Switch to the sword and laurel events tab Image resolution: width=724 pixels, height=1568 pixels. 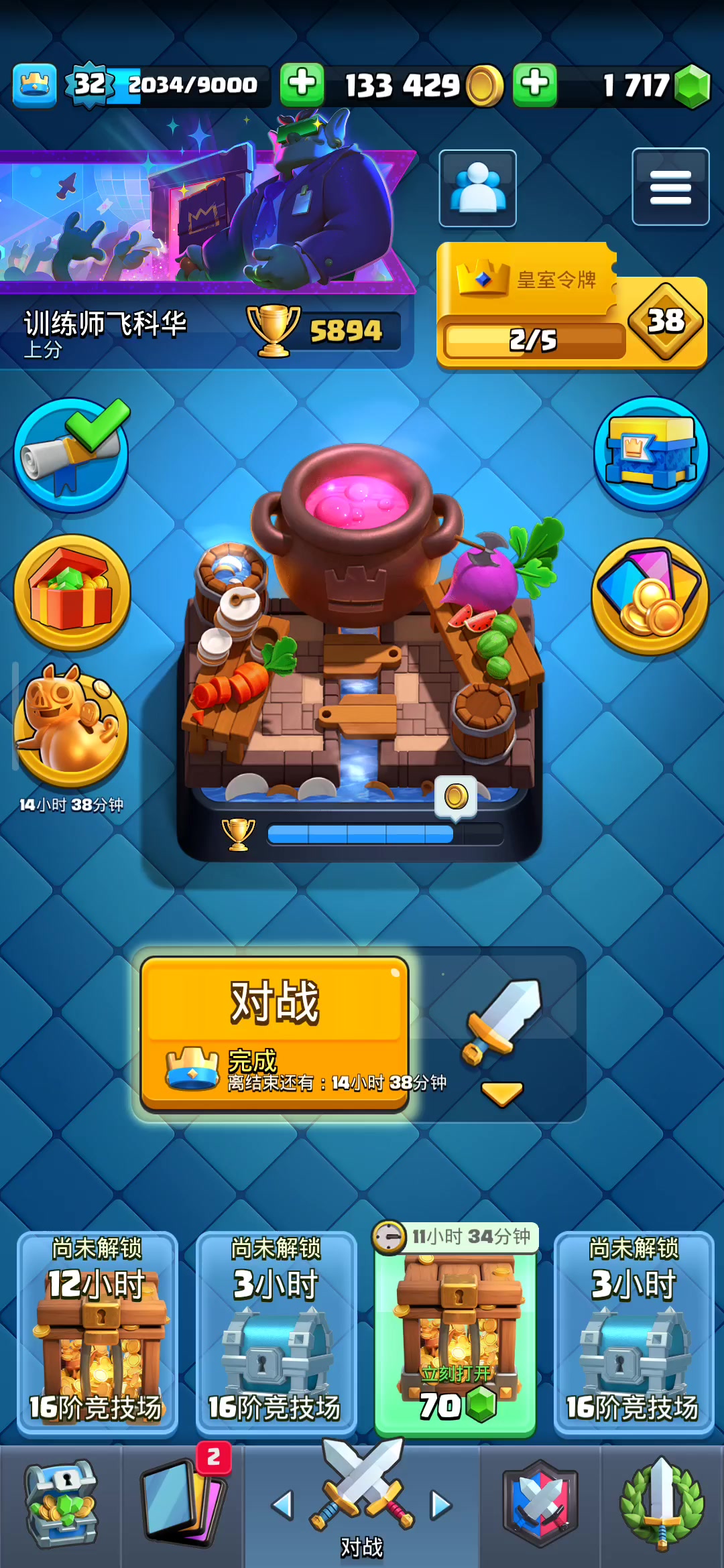click(662, 1504)
